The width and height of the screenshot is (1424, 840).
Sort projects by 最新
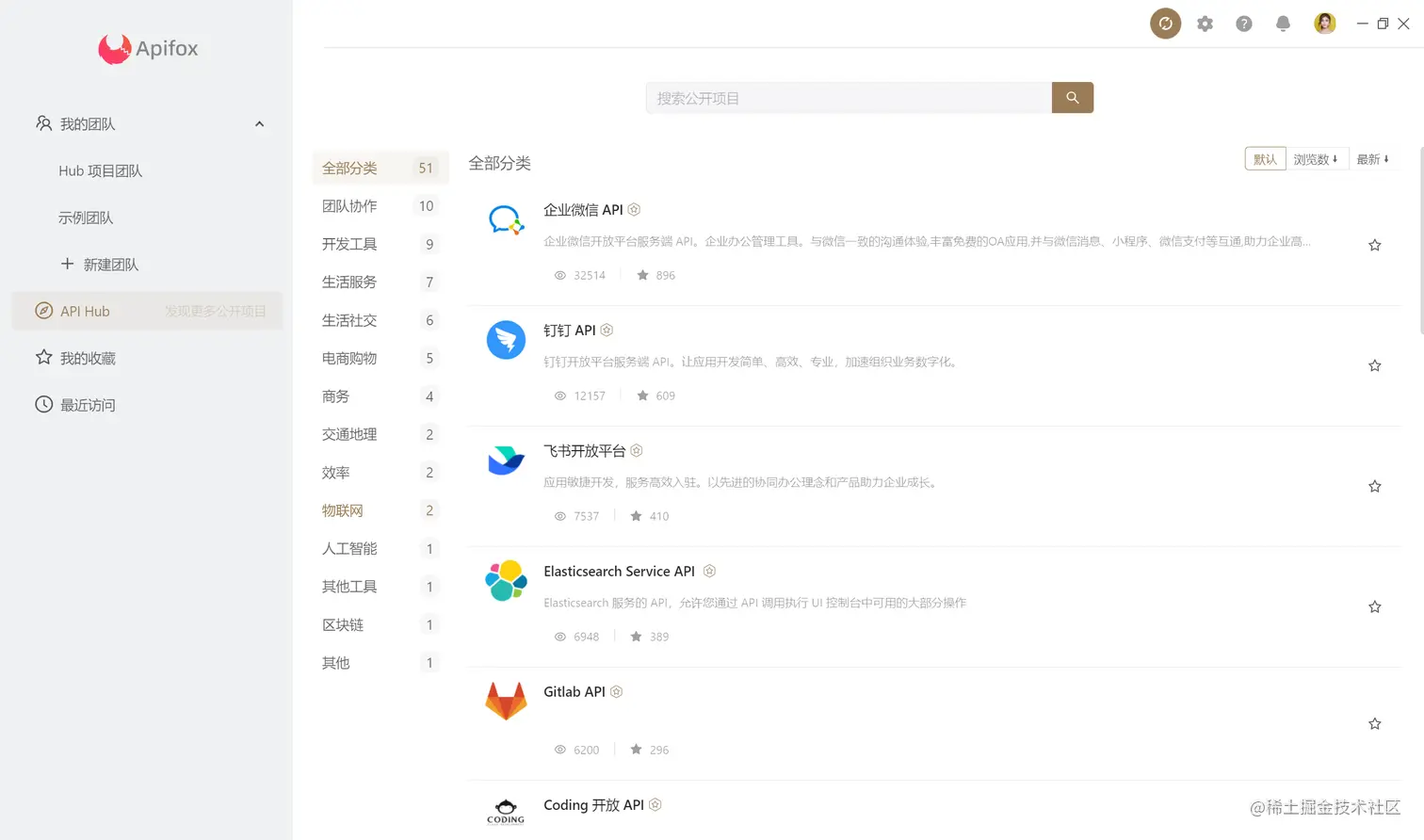[1372, 159]
